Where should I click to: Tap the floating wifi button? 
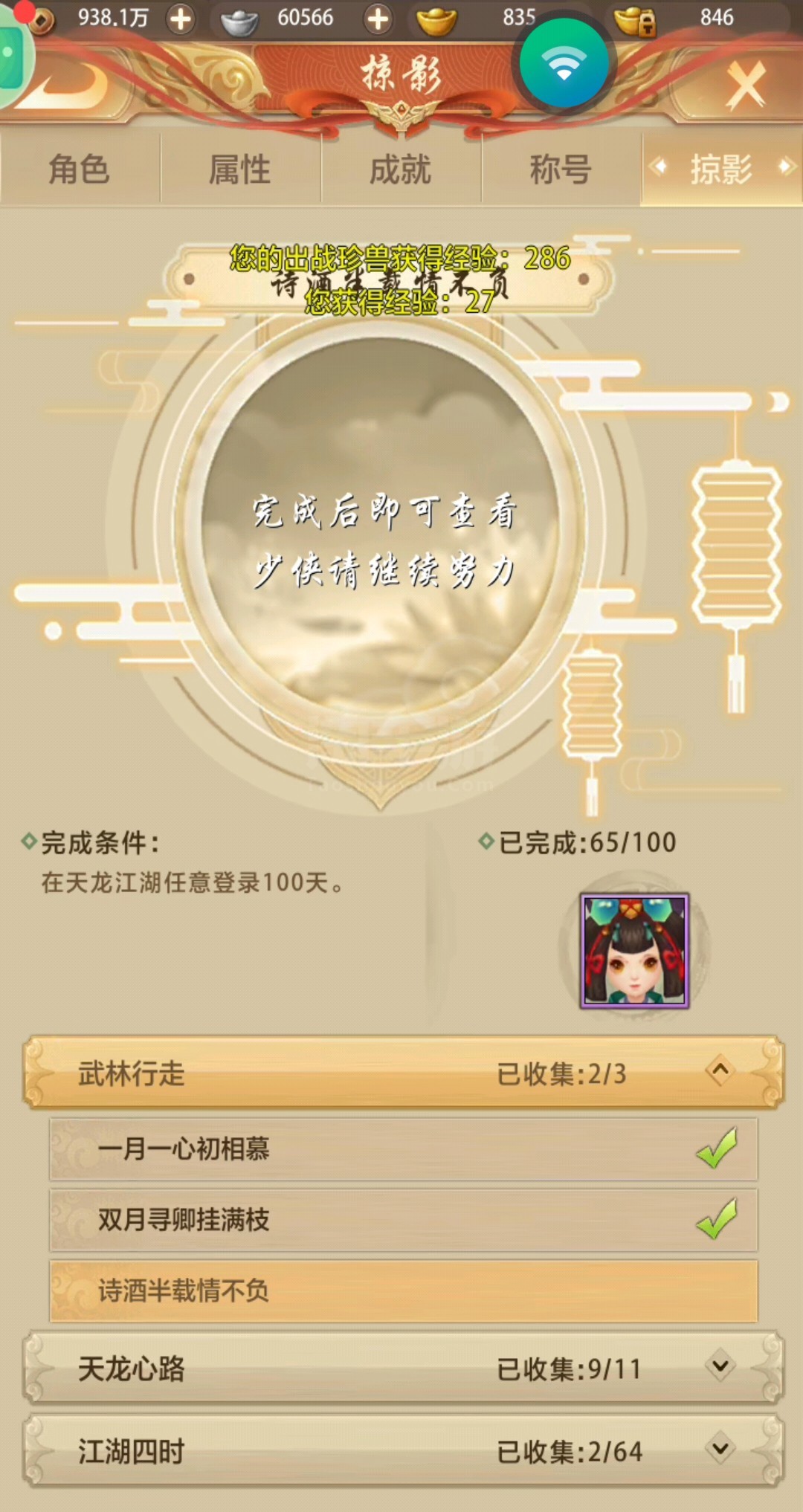pos(564,64)
